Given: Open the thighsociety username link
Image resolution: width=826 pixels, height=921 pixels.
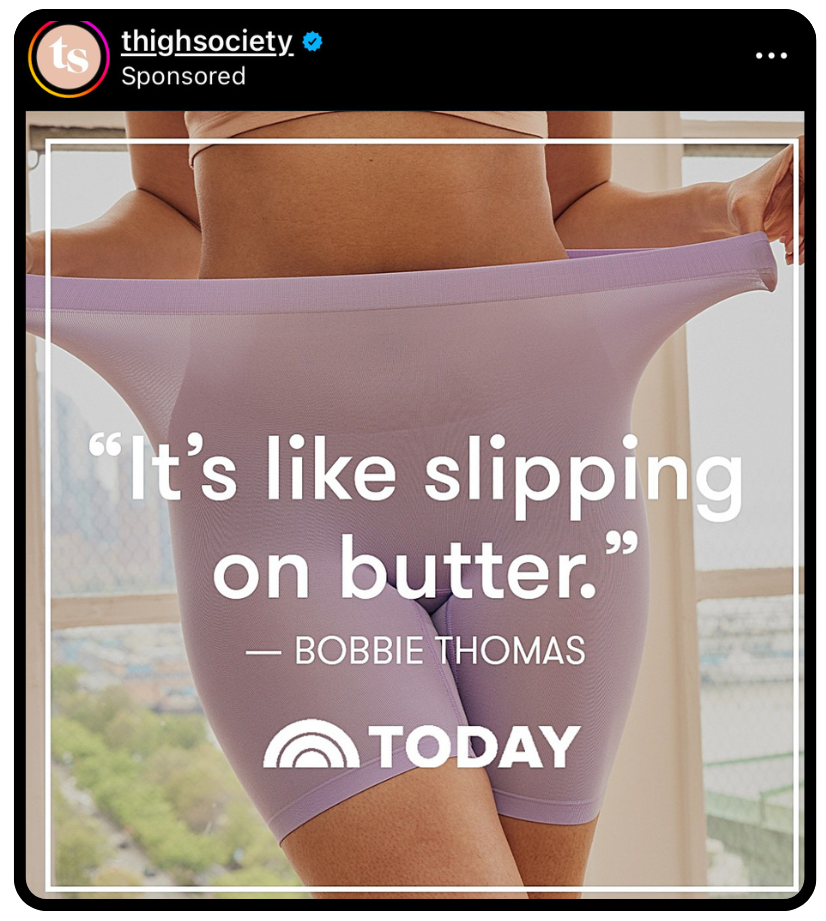Looking at the screenshot, I should 207,42.
